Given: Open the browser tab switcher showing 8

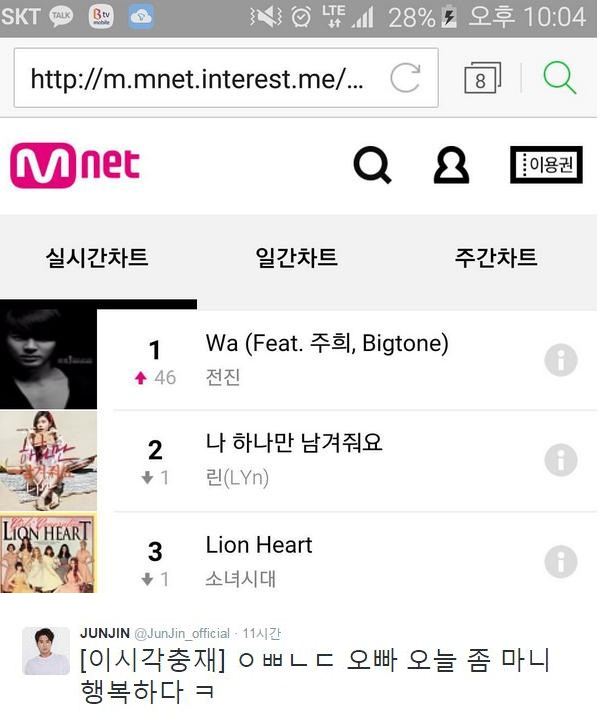Looking at the screenshot, I should point(481,79).
